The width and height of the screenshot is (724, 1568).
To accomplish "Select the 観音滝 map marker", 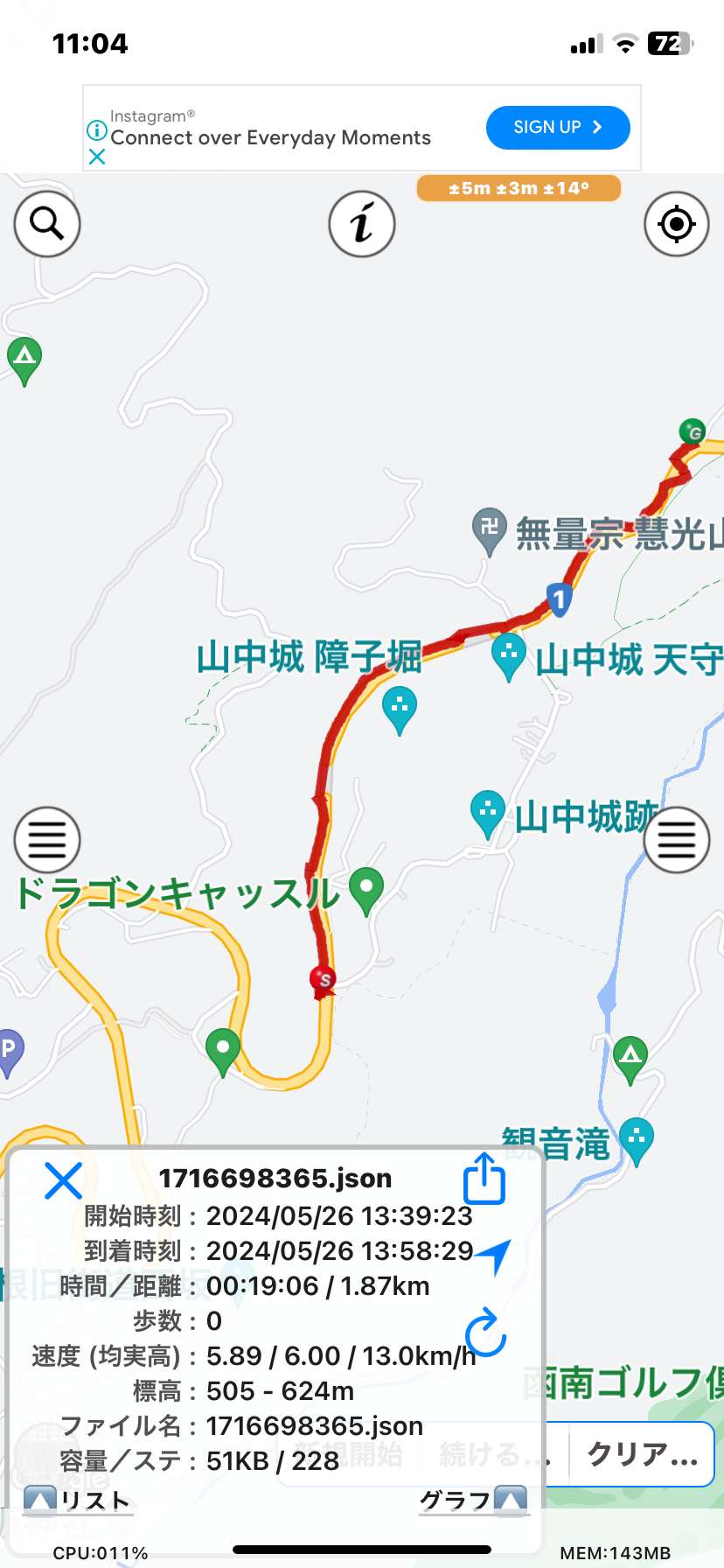I will 637,1141.
